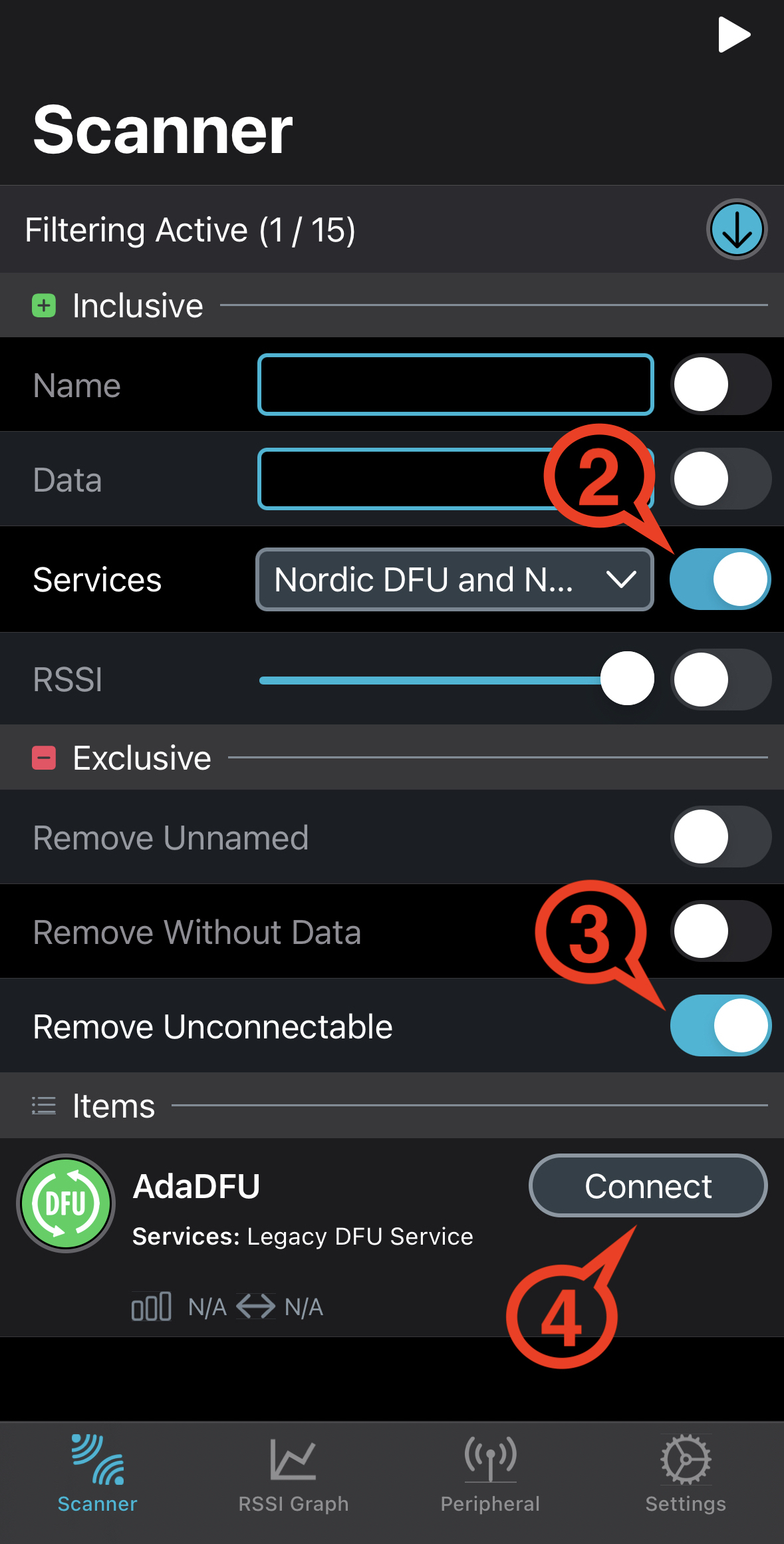
Task: Collapse filters with the down arrow
Action: (x=736, y=230)
